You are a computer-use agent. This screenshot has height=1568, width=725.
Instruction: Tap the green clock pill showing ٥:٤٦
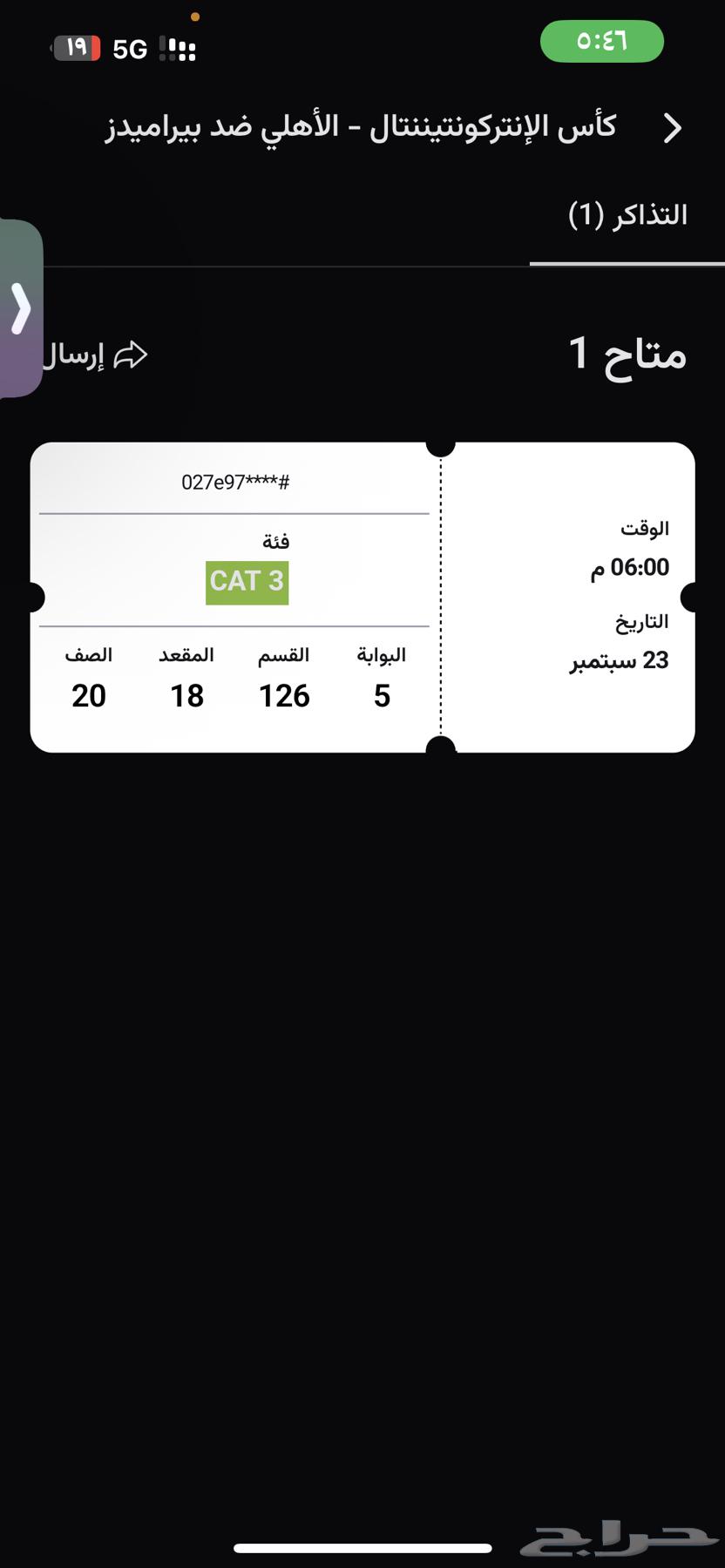602,41
